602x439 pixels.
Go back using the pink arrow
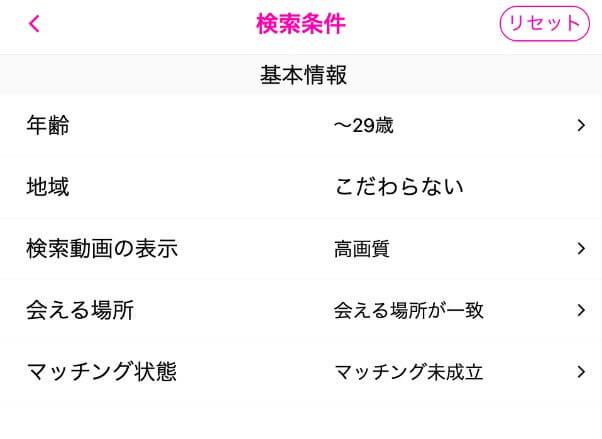[x=34, y=24]
